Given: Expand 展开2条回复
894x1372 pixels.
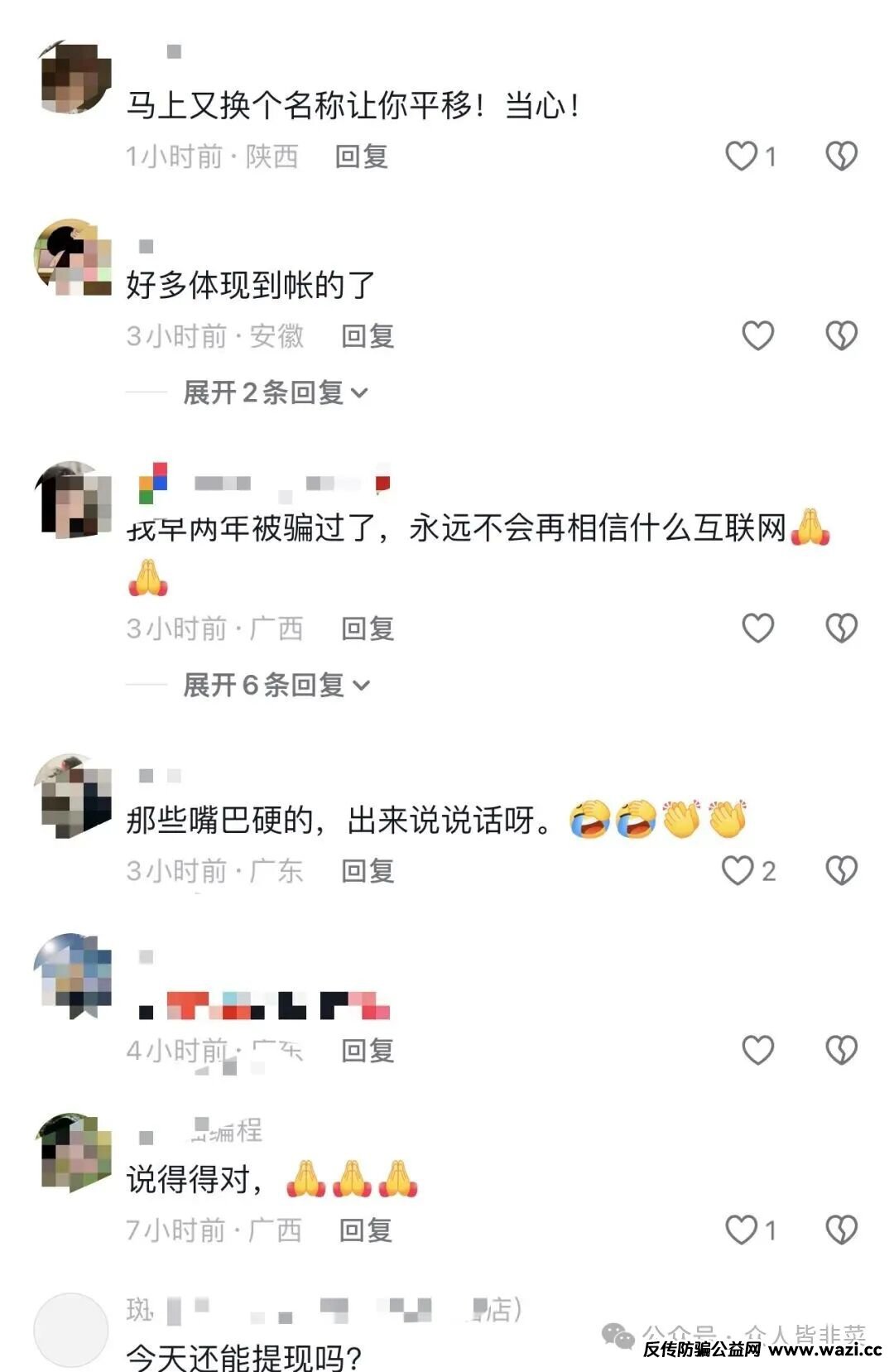Looking at the screenshot, I should 275,392.
